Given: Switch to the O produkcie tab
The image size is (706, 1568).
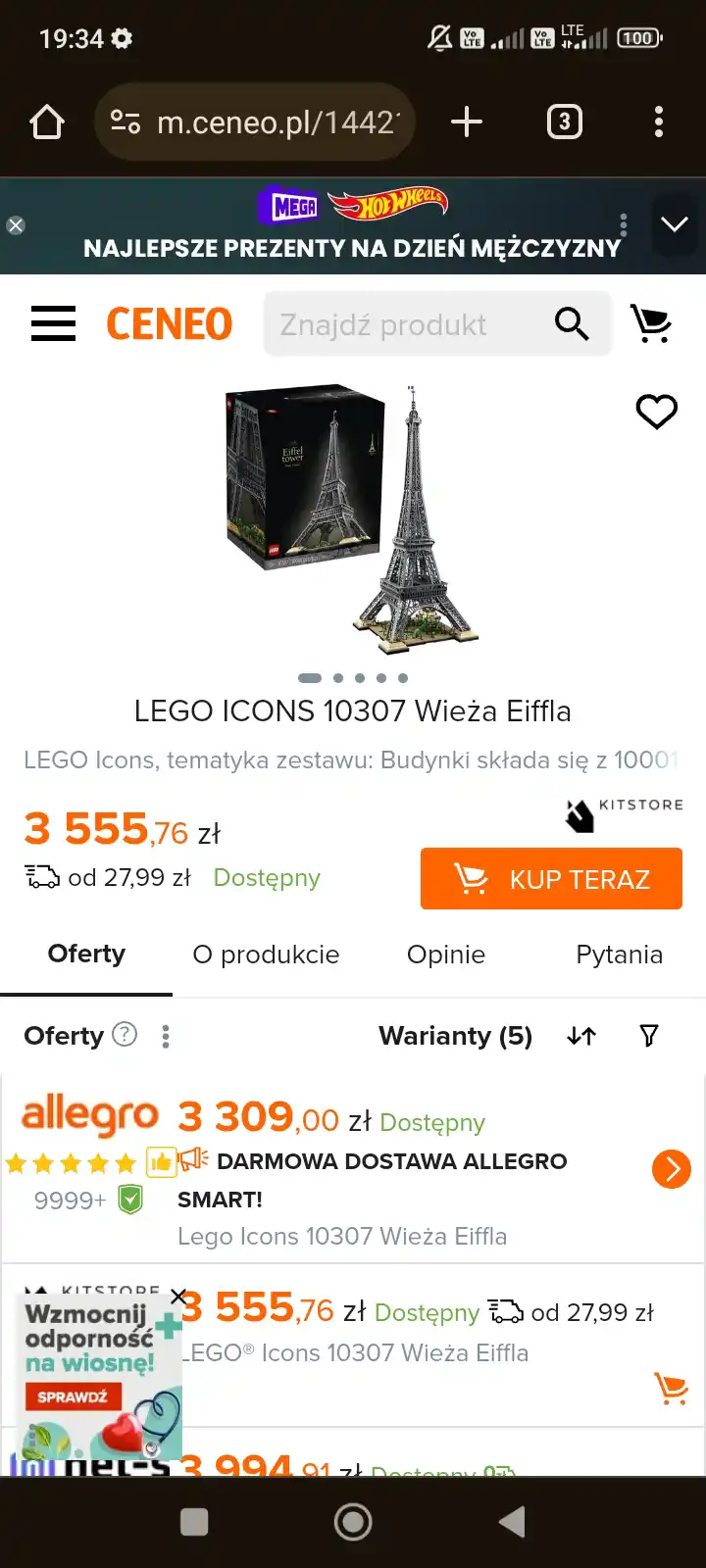Looking at the screenshot, I should 266,955.
